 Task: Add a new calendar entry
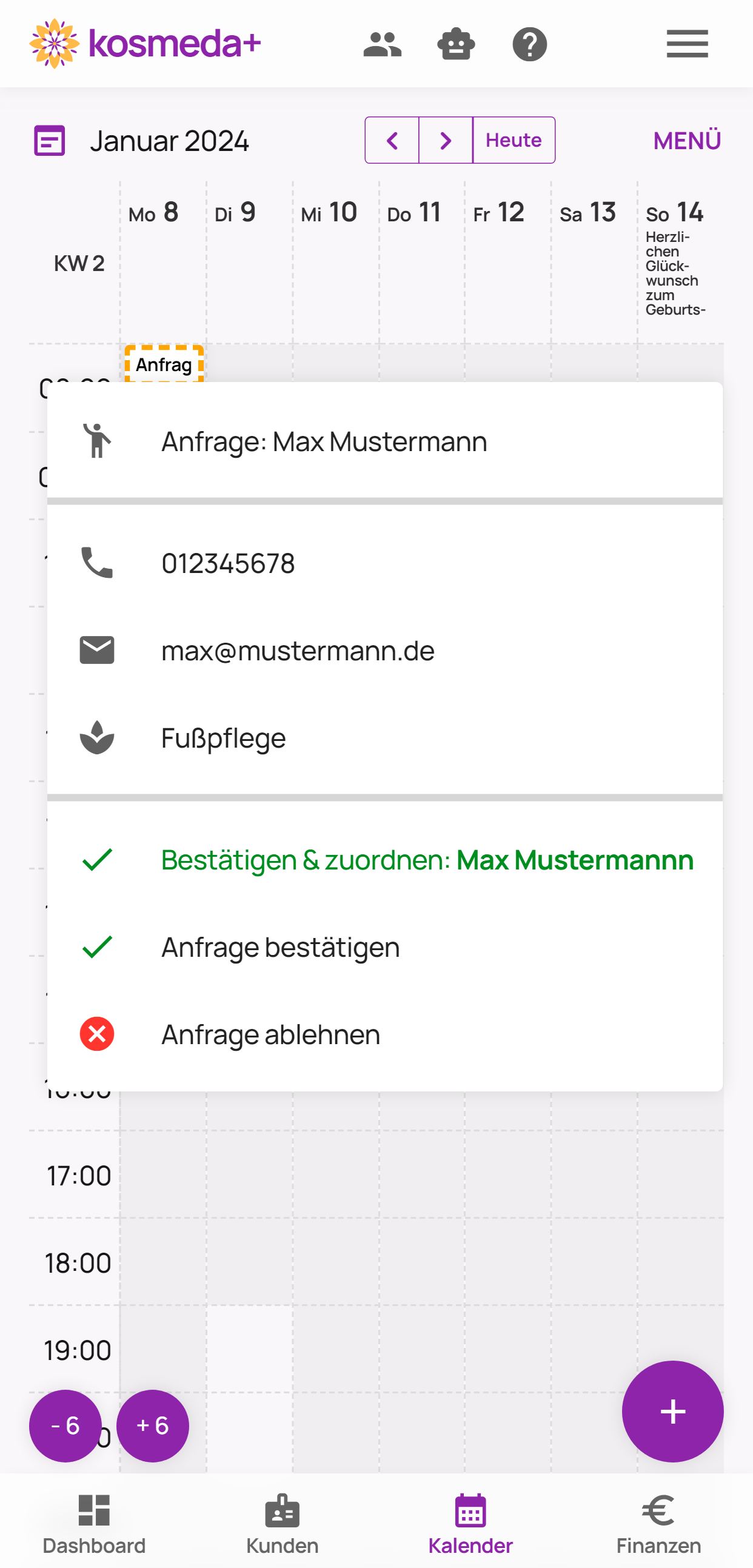672,1411
